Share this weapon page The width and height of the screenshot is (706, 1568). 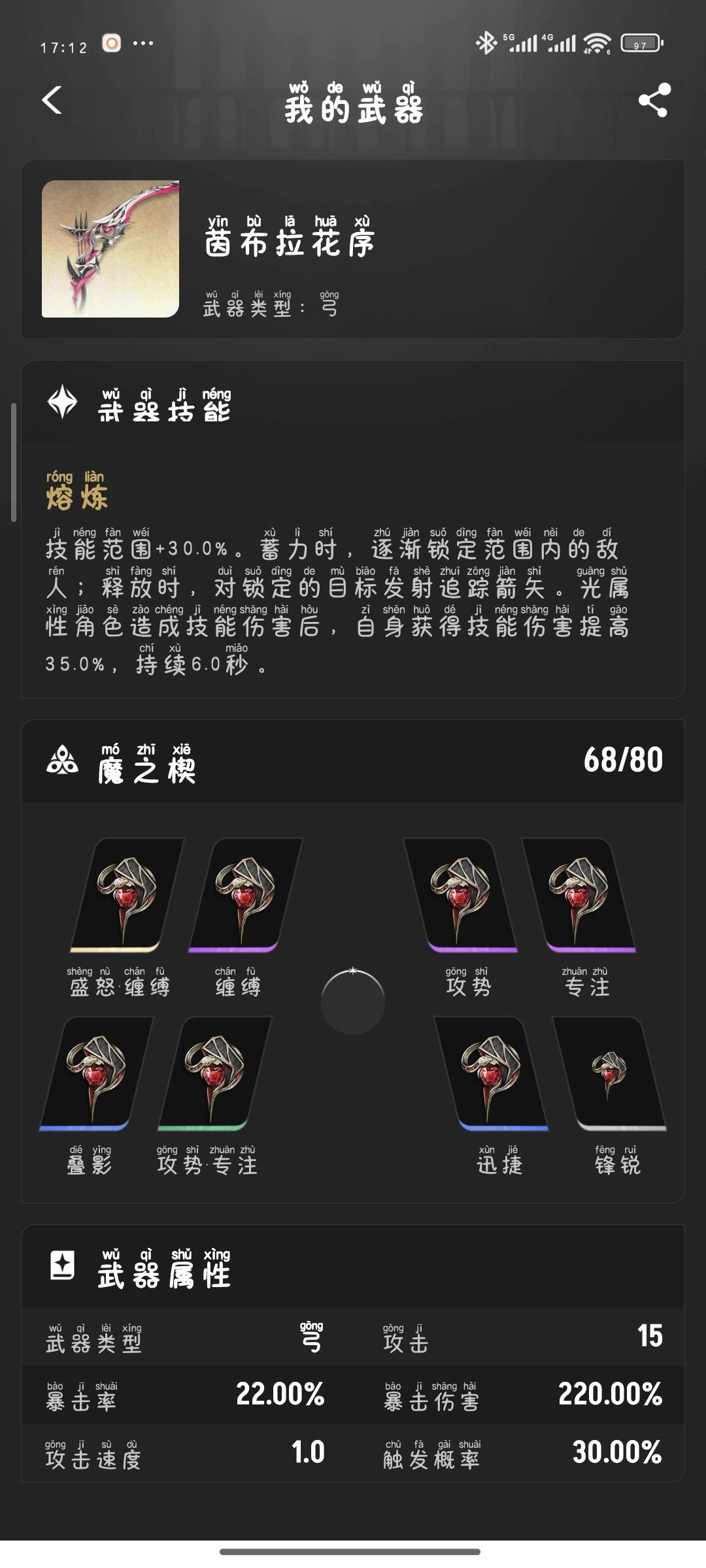[654, 101]
